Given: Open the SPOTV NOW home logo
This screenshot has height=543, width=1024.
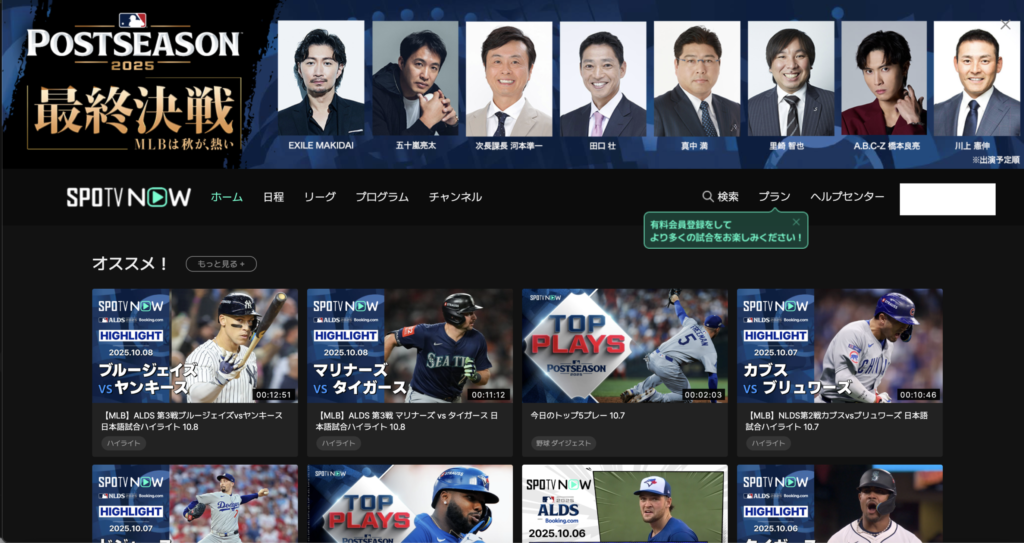Looking at the screenshot, I should 128,197.
